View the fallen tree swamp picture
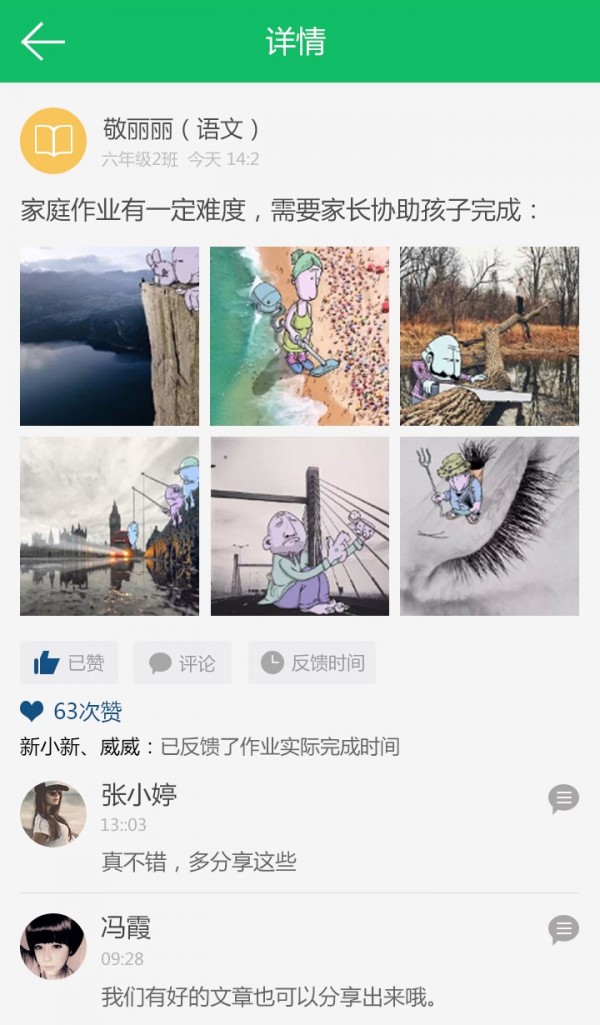This screenshot has height=1025, width=600. [x=489, y=336]
